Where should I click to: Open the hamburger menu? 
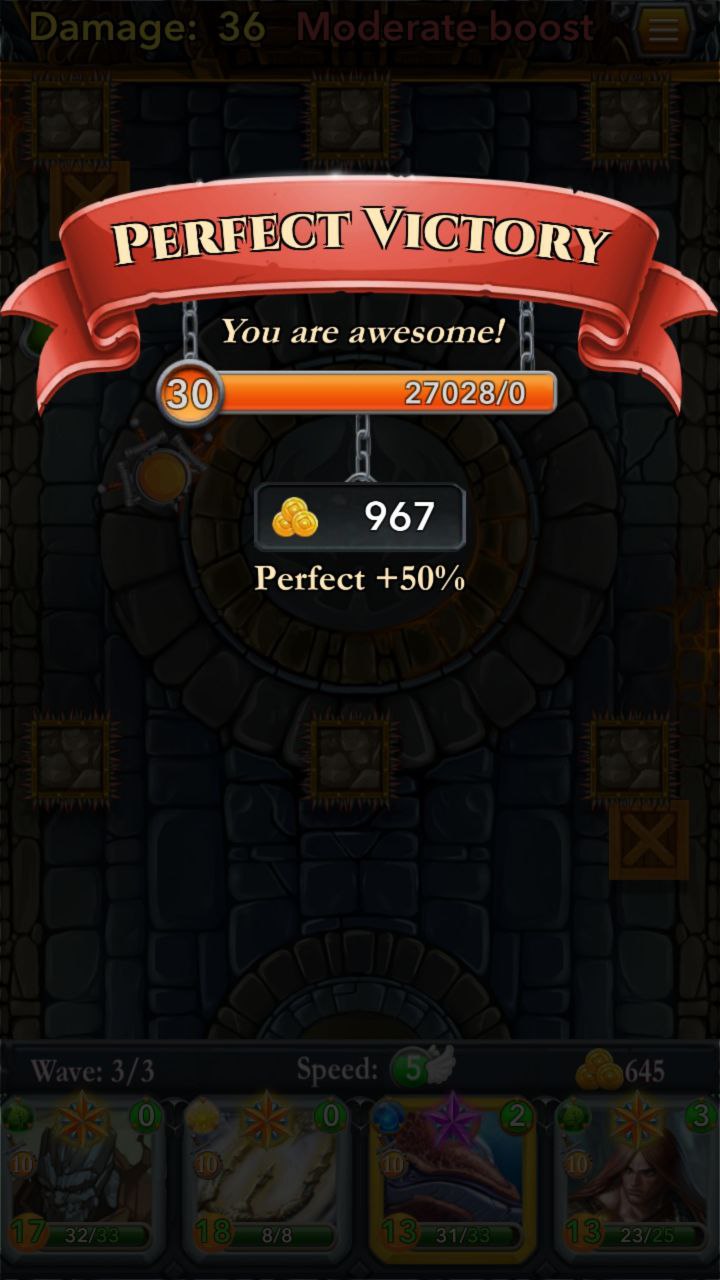[663, 30]
